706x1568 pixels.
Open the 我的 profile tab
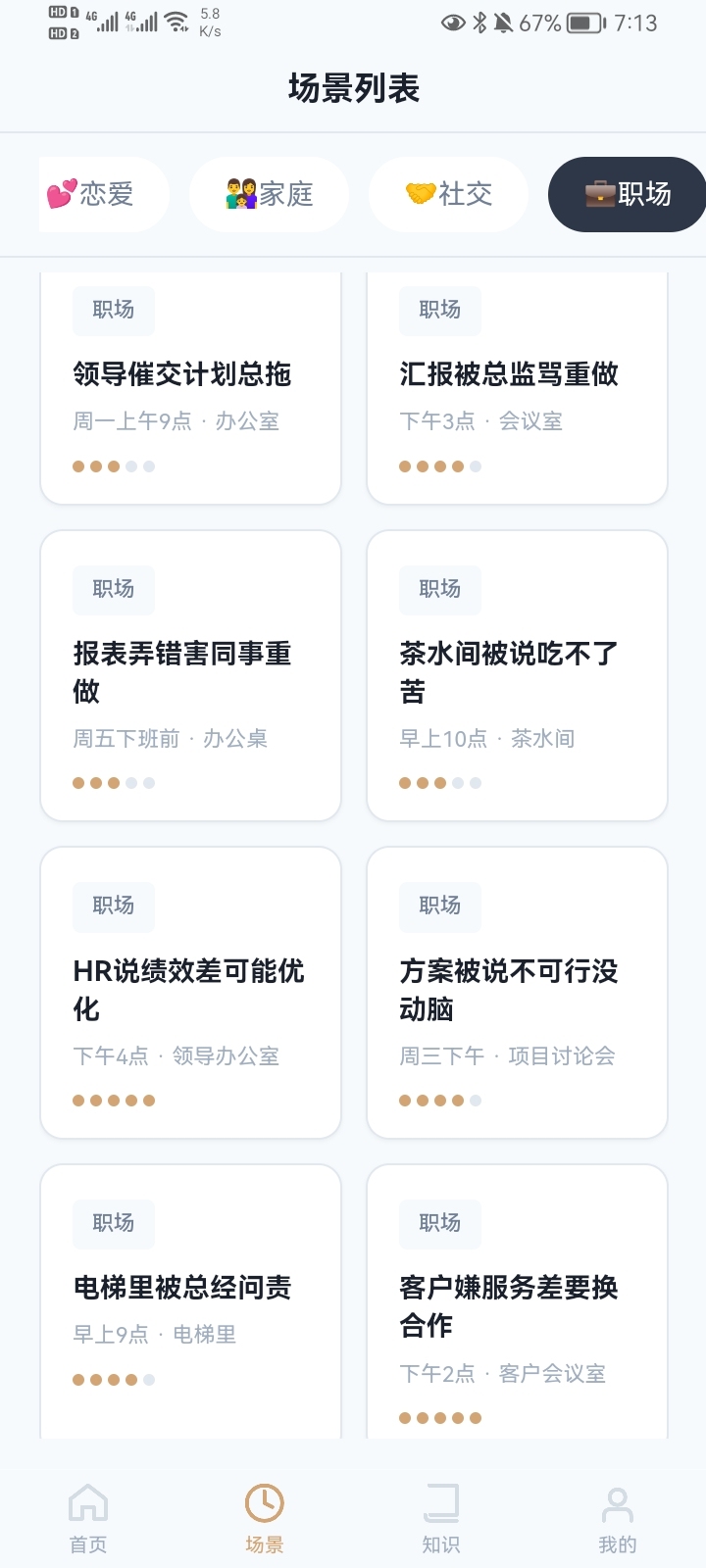coord(618,1519)
